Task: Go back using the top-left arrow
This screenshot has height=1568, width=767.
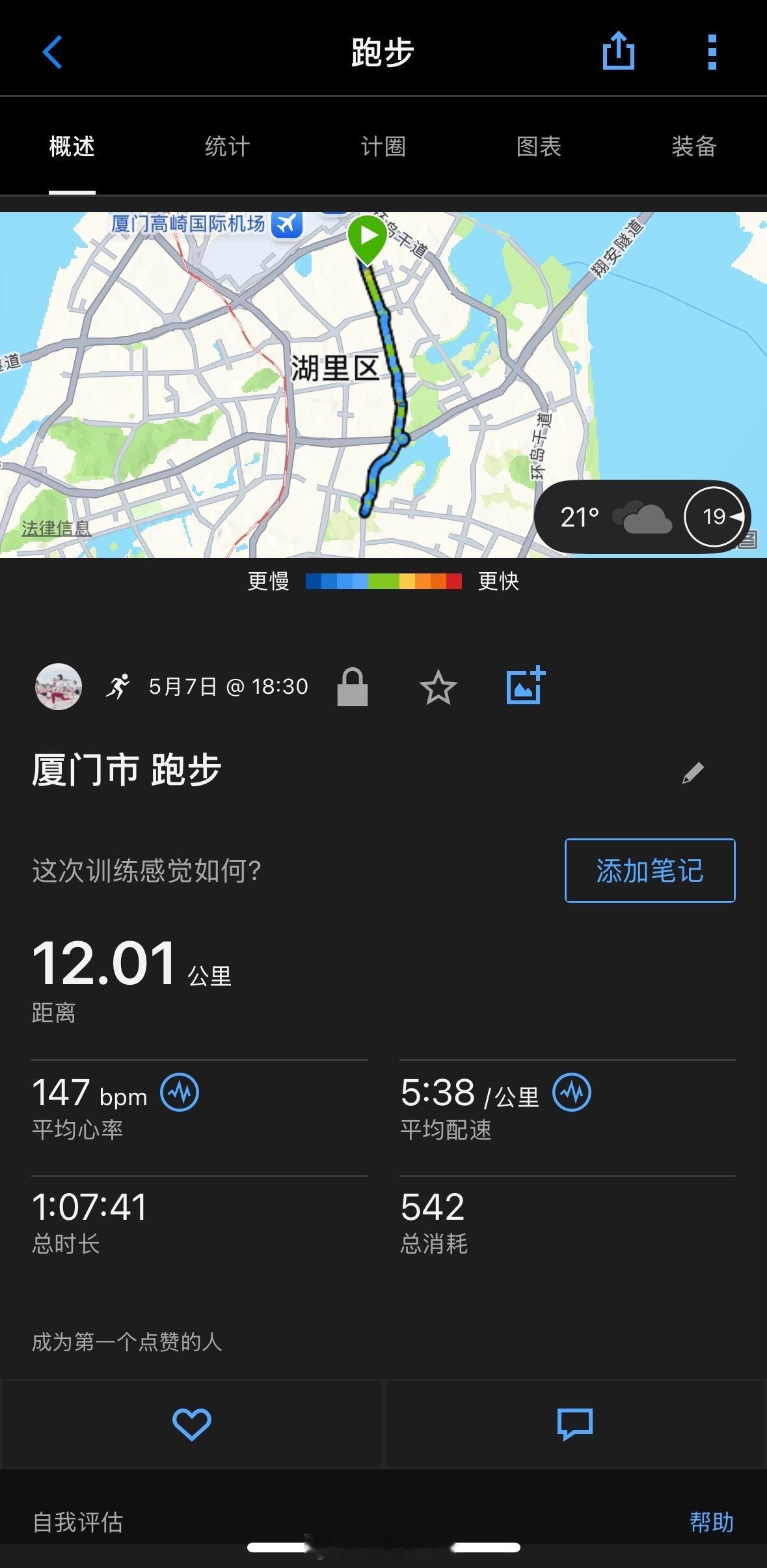Action: click(52, 51)
